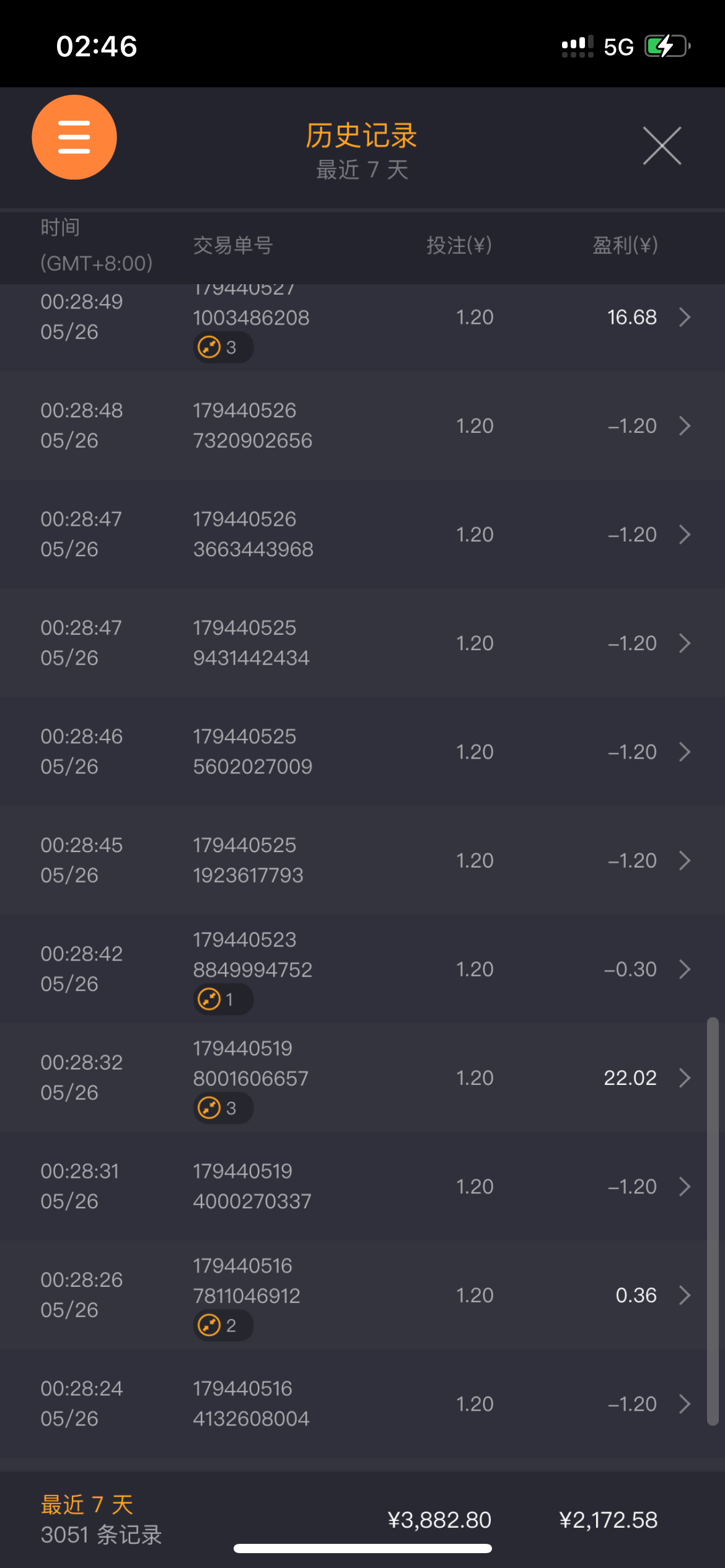The height and width of the screenshot is (1568, 725).
Task: Close the 历史记录 history panel
Action: [661, 146]
